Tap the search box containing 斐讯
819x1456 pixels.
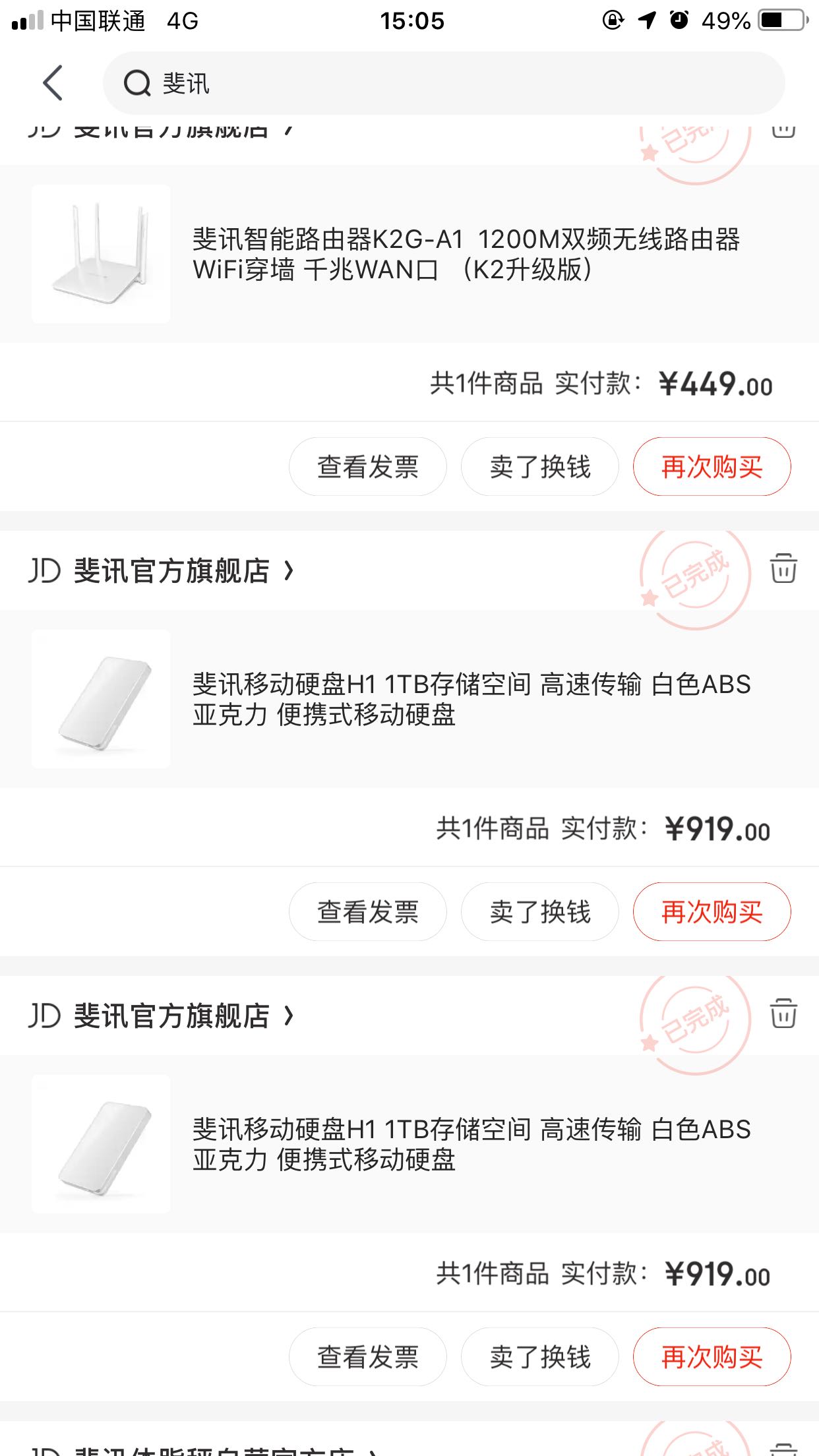click(x=443, y=83)
